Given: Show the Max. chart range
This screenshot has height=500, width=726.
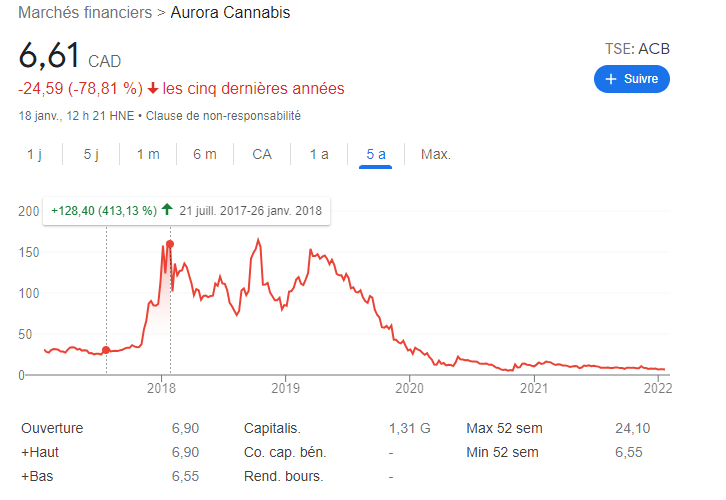Looking at the screenshot, I should click(x=436, y=154).
